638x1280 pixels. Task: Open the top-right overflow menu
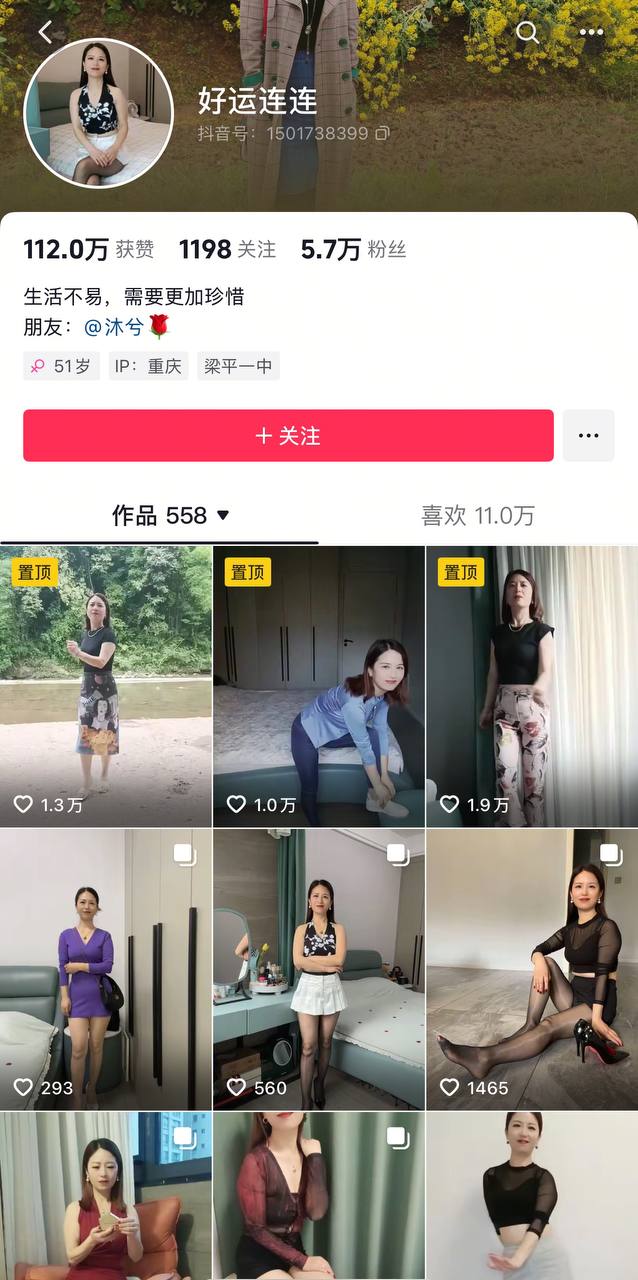591,32
